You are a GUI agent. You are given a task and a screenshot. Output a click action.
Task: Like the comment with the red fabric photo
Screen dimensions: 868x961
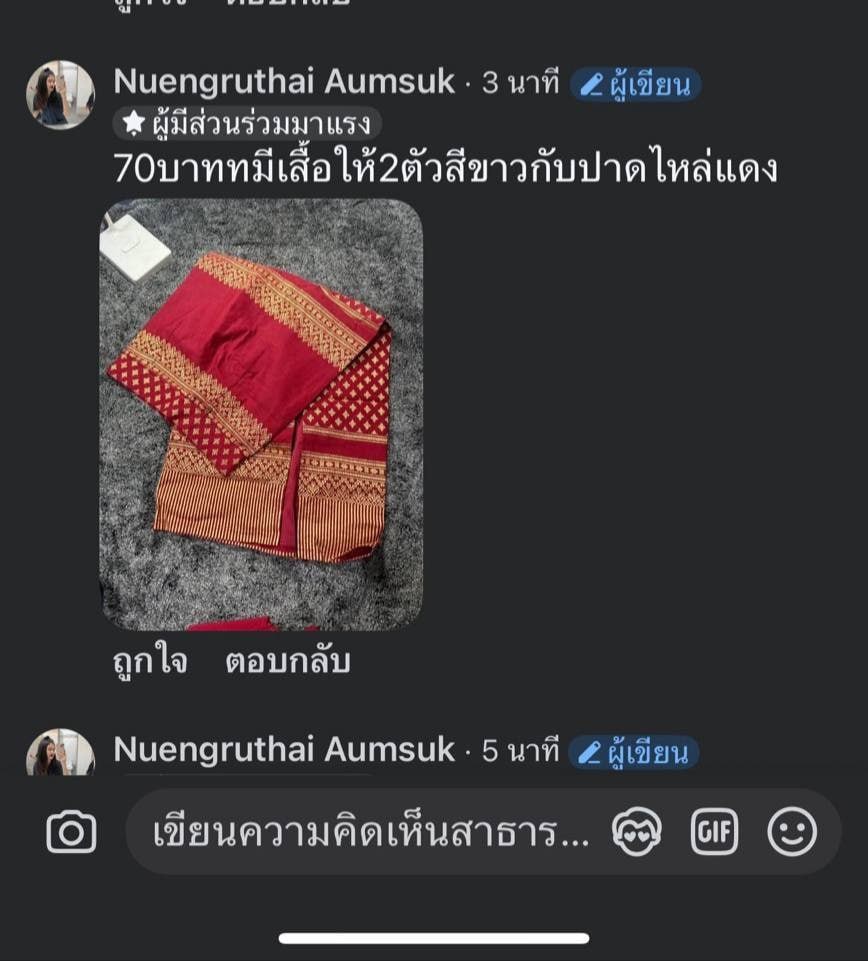point(150,662)
